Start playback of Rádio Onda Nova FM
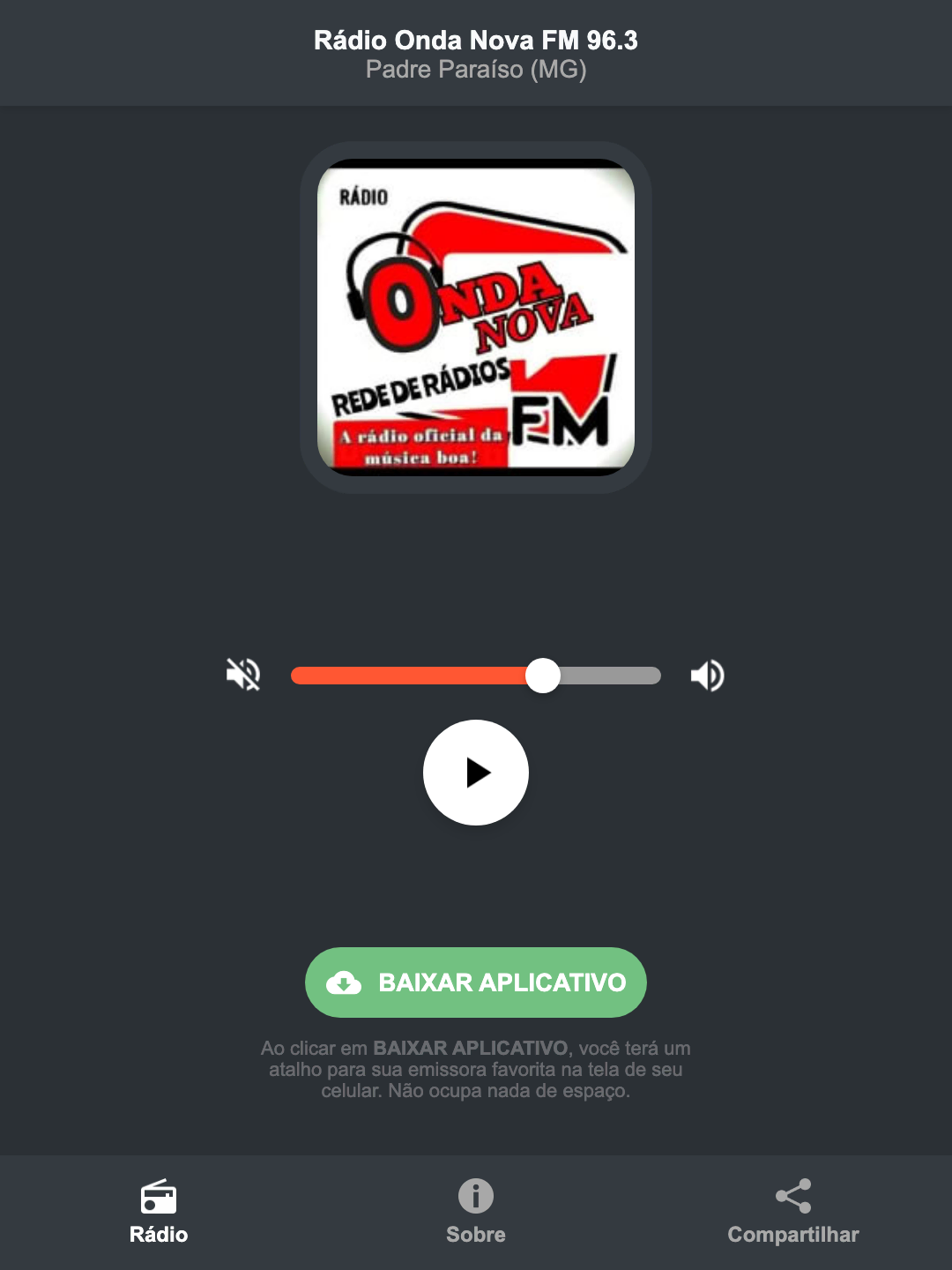Image resolution: width=952 pixels, height=1270 pixels. coord(475,773)
